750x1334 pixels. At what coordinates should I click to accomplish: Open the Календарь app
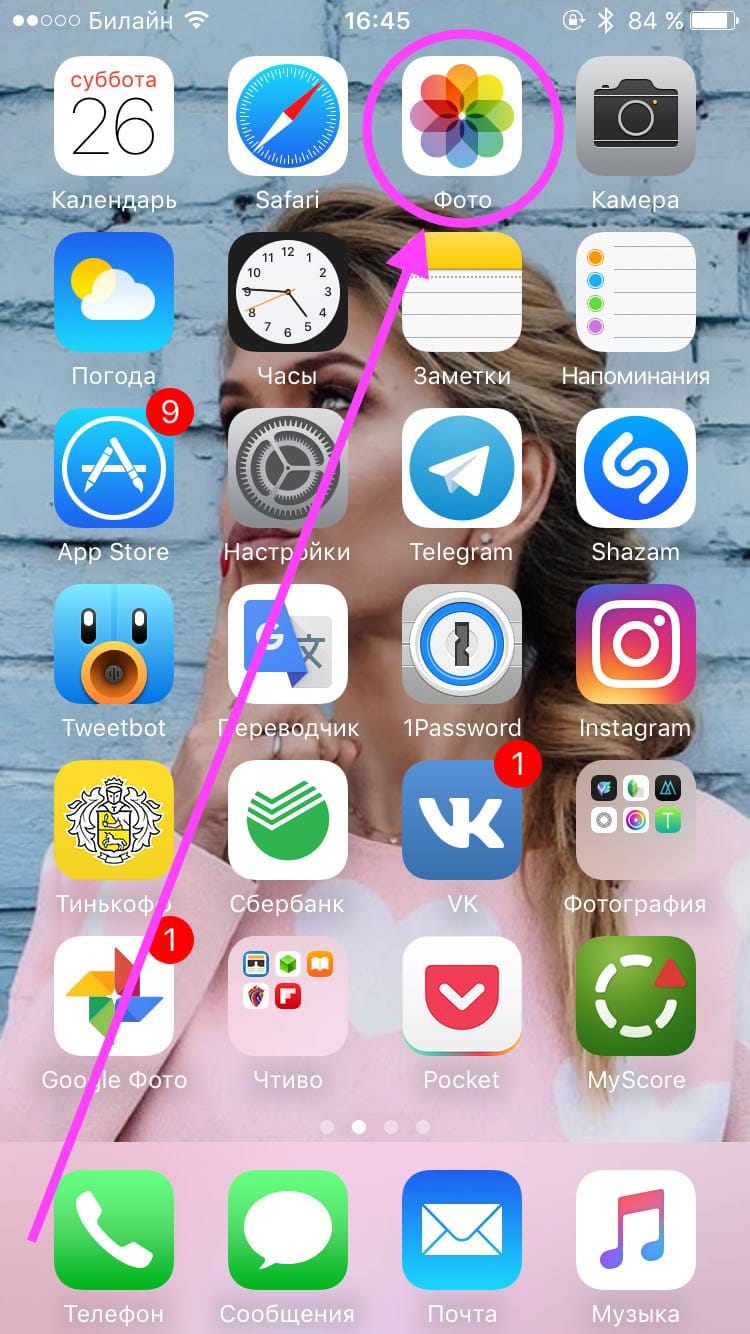[113, 116]
